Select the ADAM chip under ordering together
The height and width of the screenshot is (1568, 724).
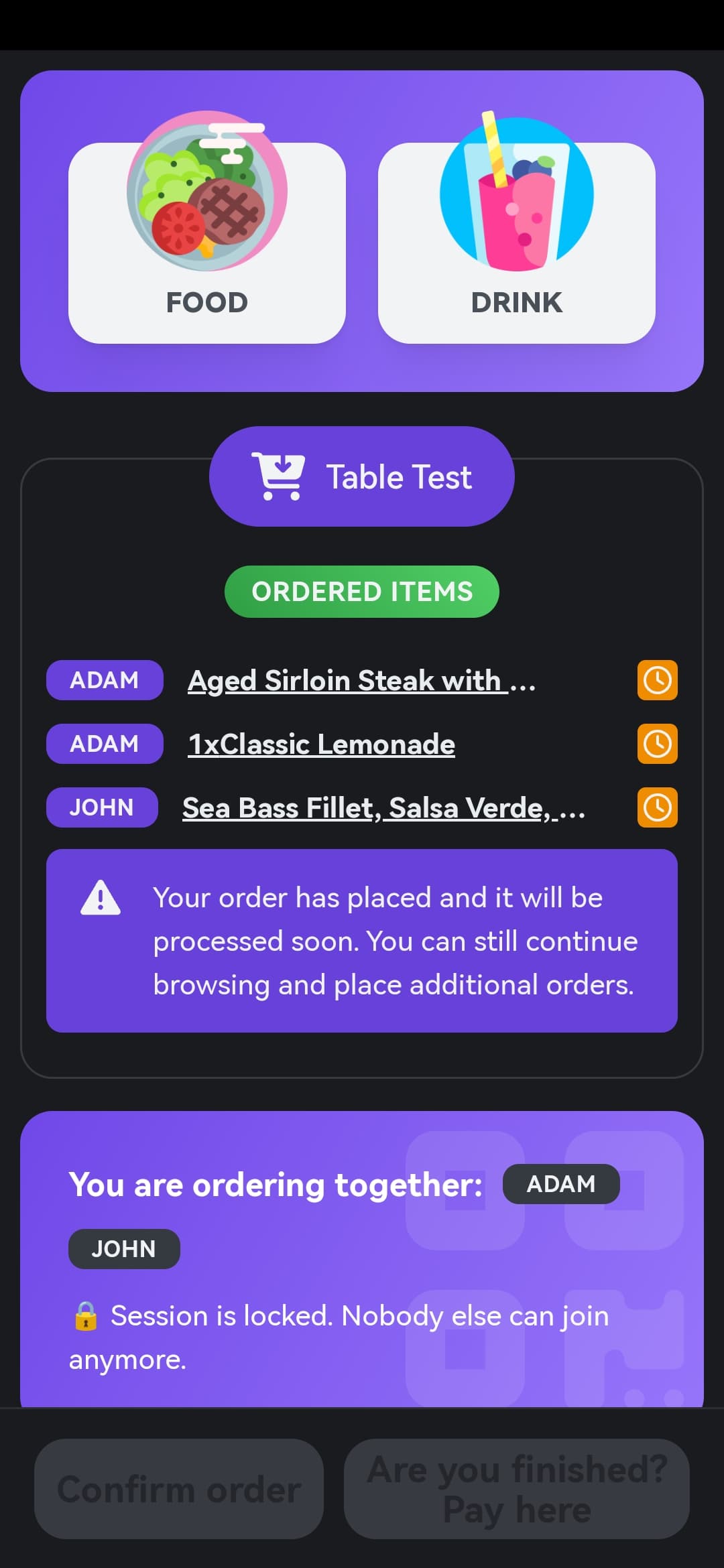tap(562, 1184)
